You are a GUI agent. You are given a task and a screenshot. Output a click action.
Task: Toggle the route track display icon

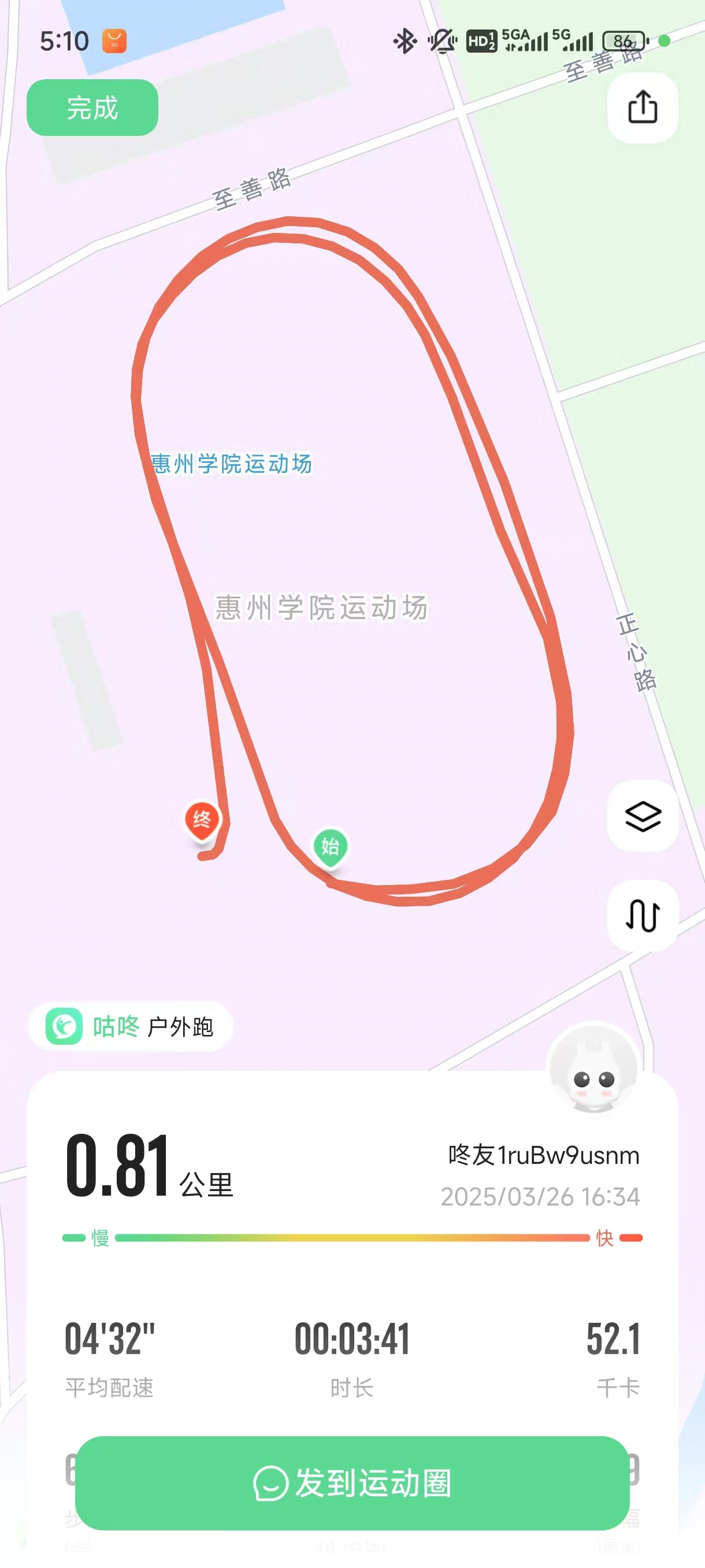pyautogui.click(x=643, y=915)
